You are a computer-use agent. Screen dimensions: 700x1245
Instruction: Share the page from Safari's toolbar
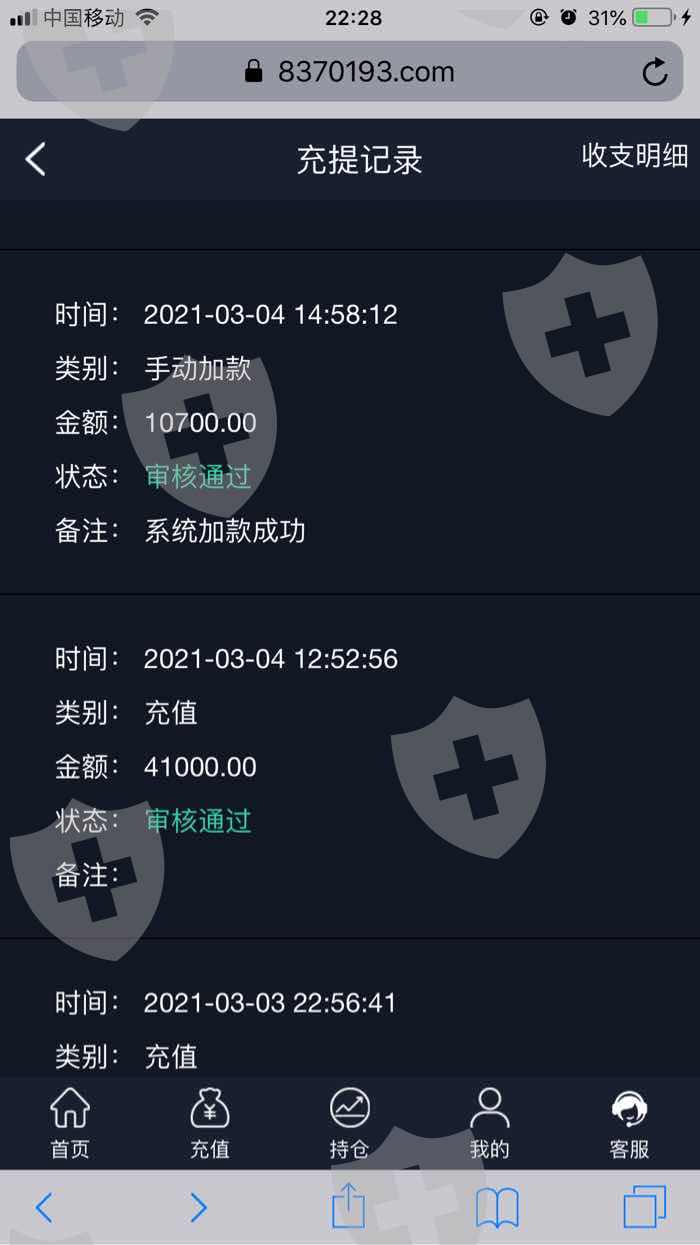348,1204
